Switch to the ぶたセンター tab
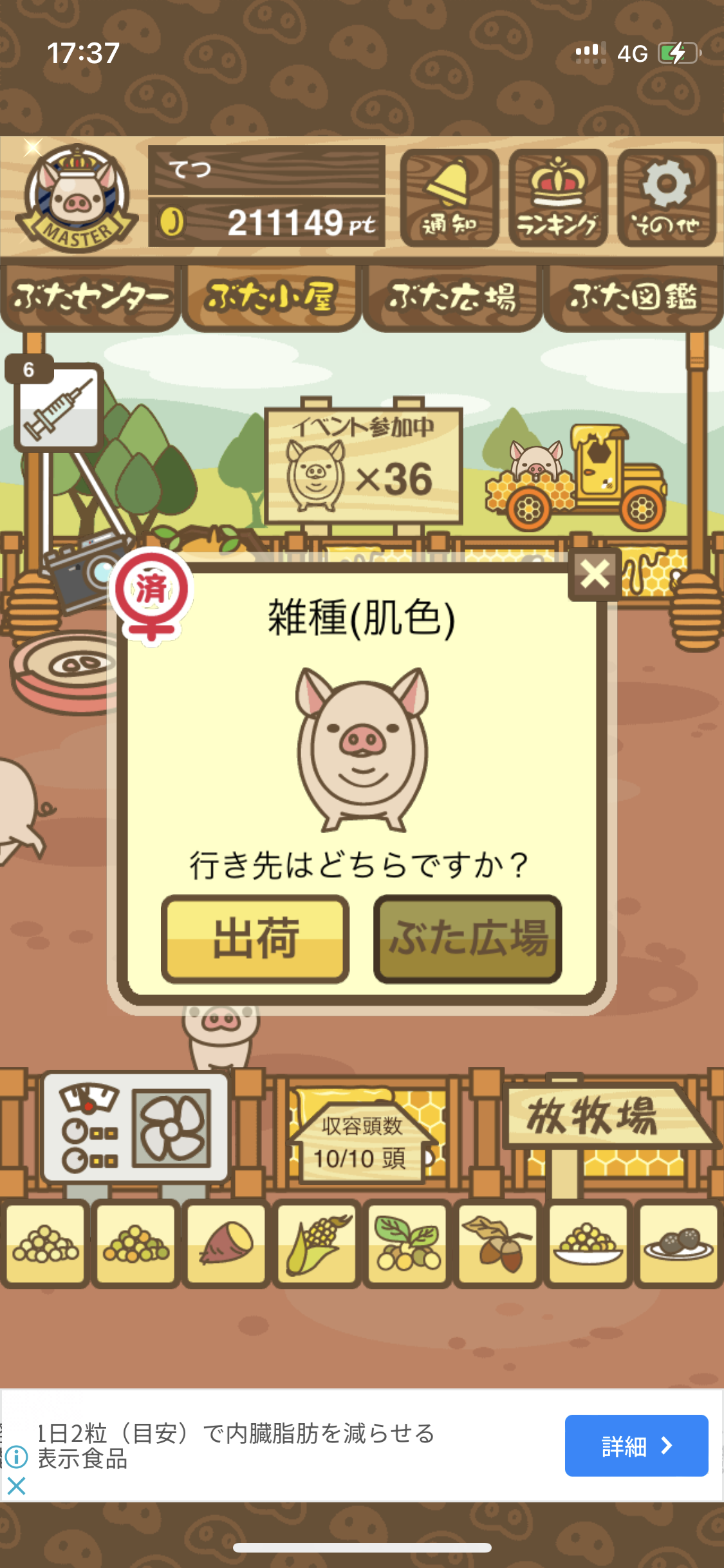This screenshot has height=1568, width=724. coord(90,297)
